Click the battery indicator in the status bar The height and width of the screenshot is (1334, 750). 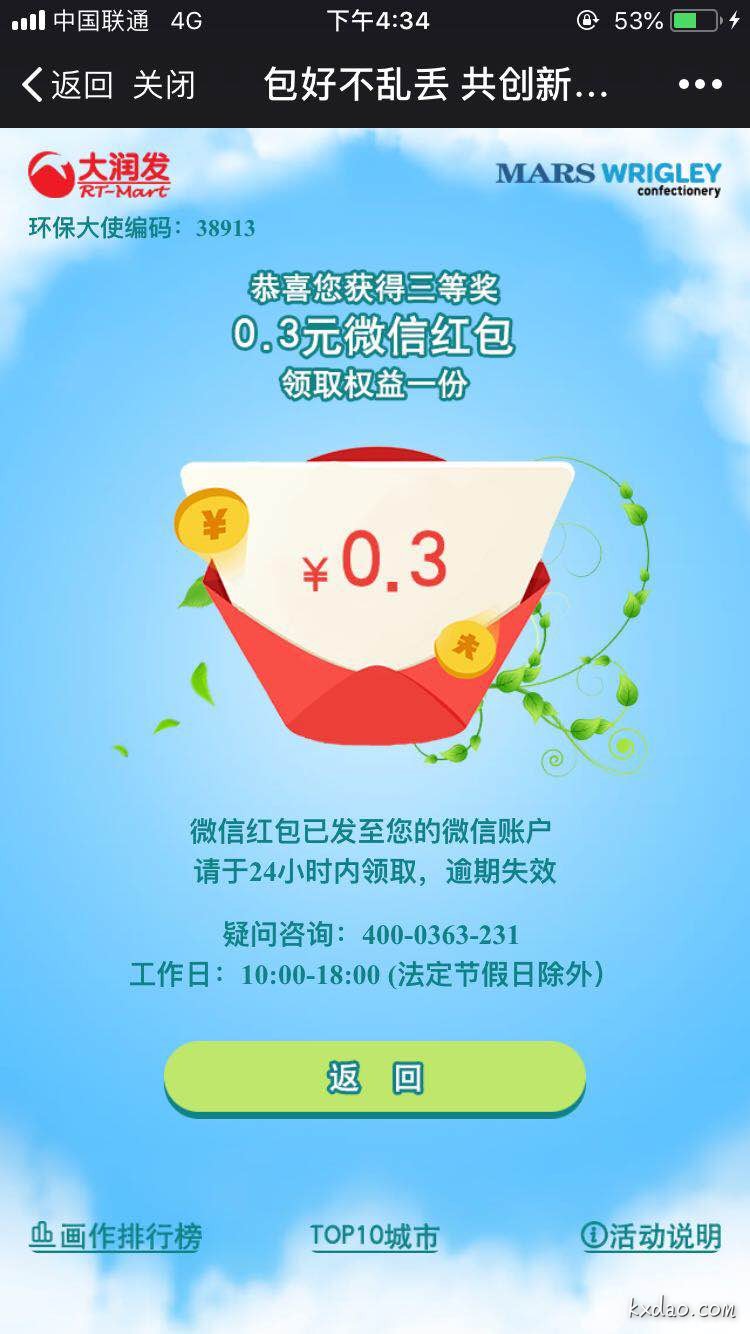click(x=692, y=18)
